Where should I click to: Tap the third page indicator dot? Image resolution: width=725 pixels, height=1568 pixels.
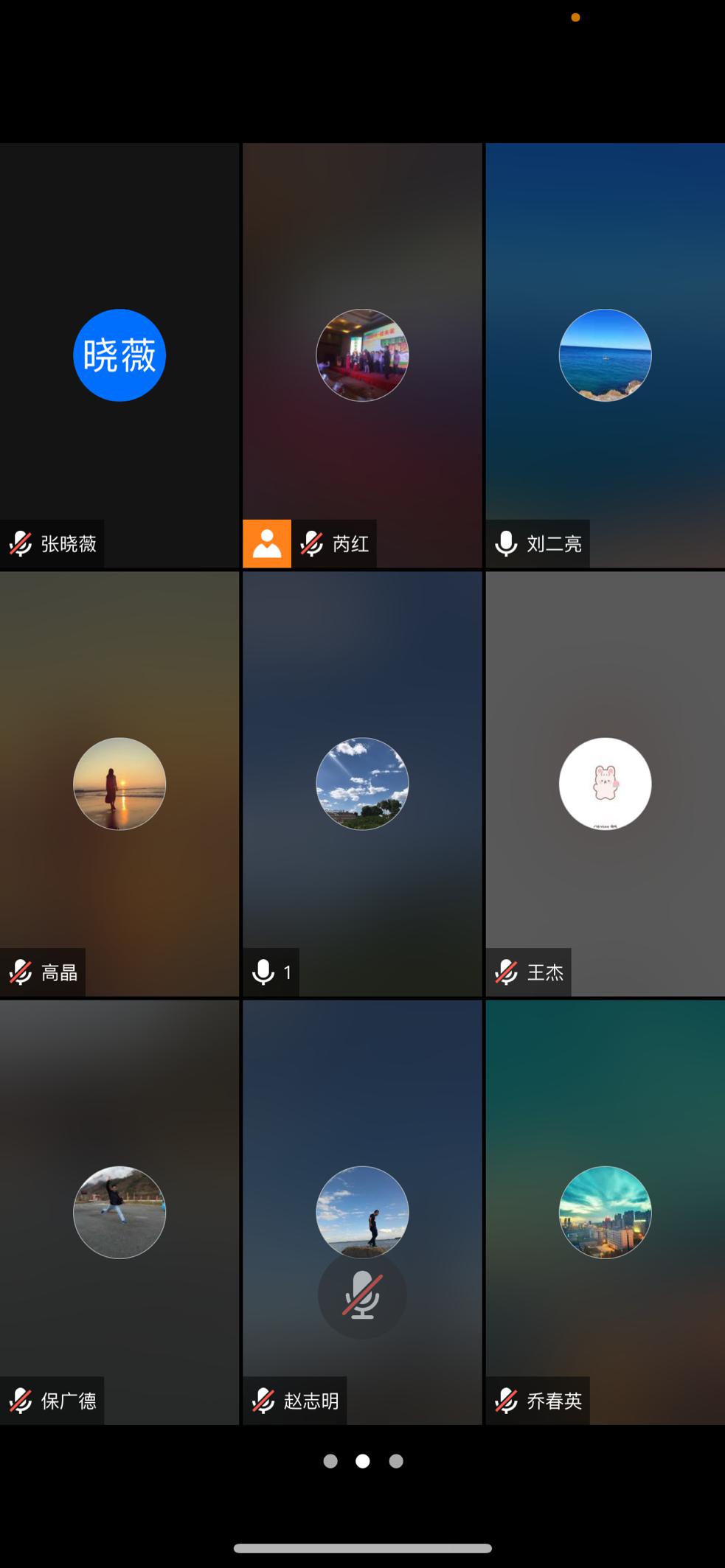[395, 1460]
